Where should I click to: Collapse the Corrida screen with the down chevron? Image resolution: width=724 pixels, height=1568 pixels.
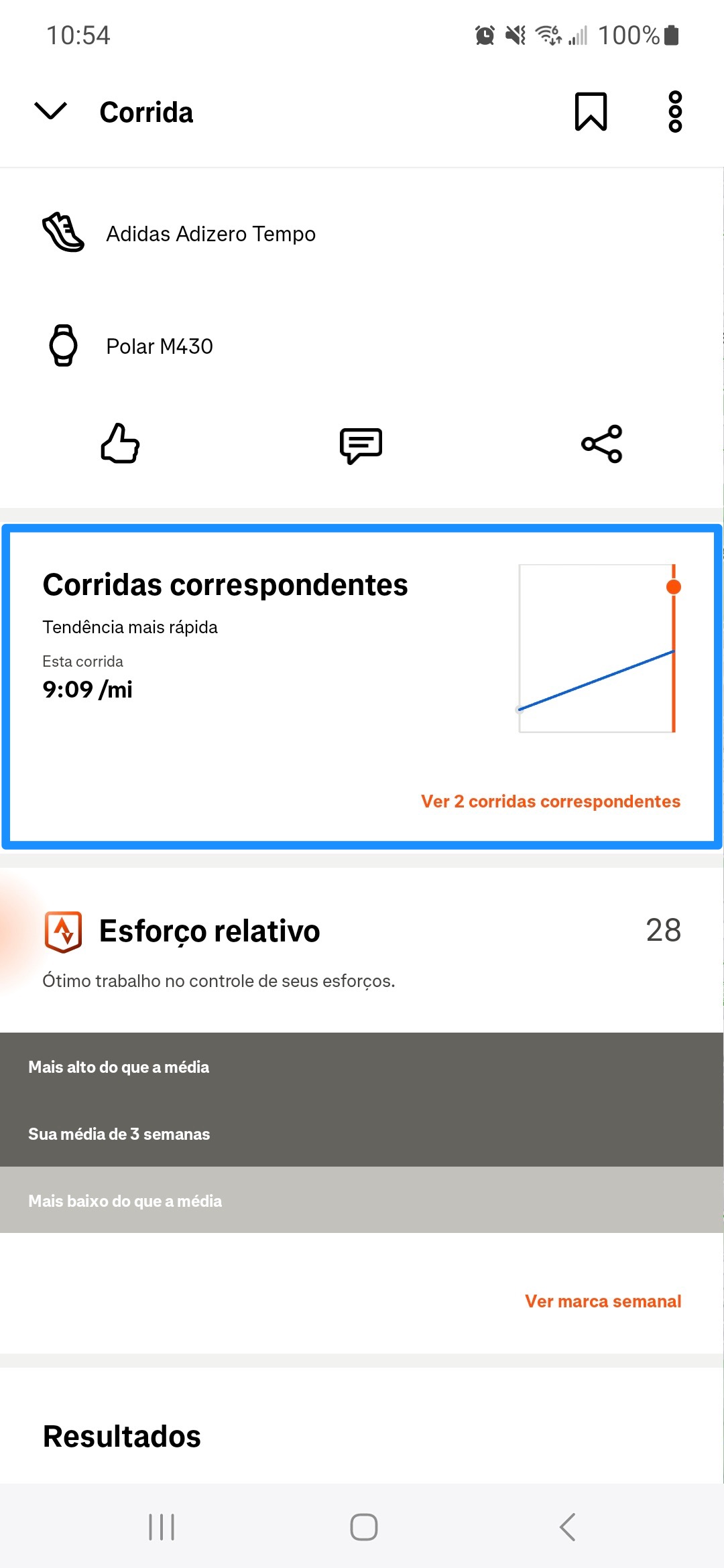pyautogui.click(x=51, y=111)
